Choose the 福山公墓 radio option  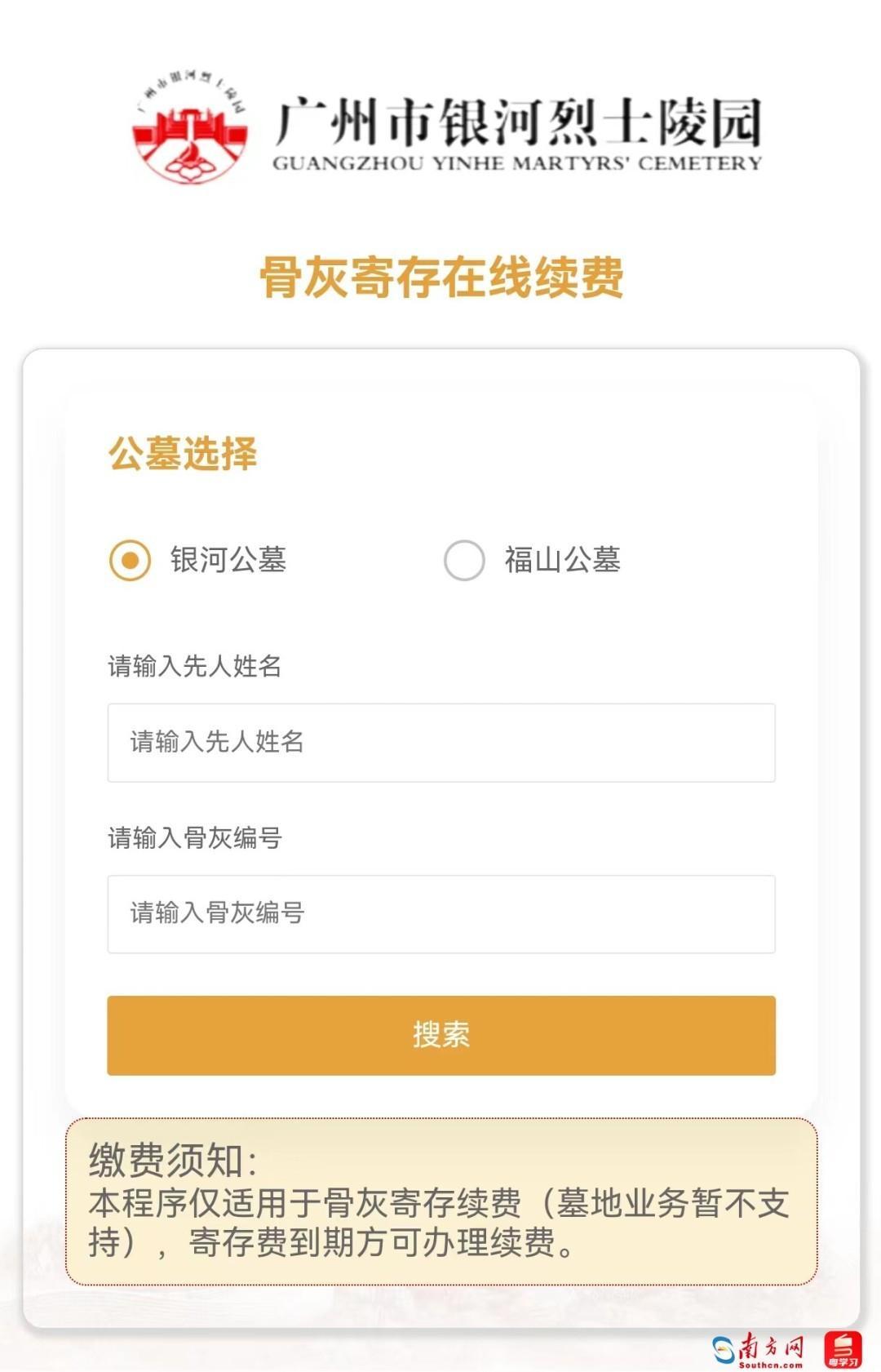click(464, 561)
